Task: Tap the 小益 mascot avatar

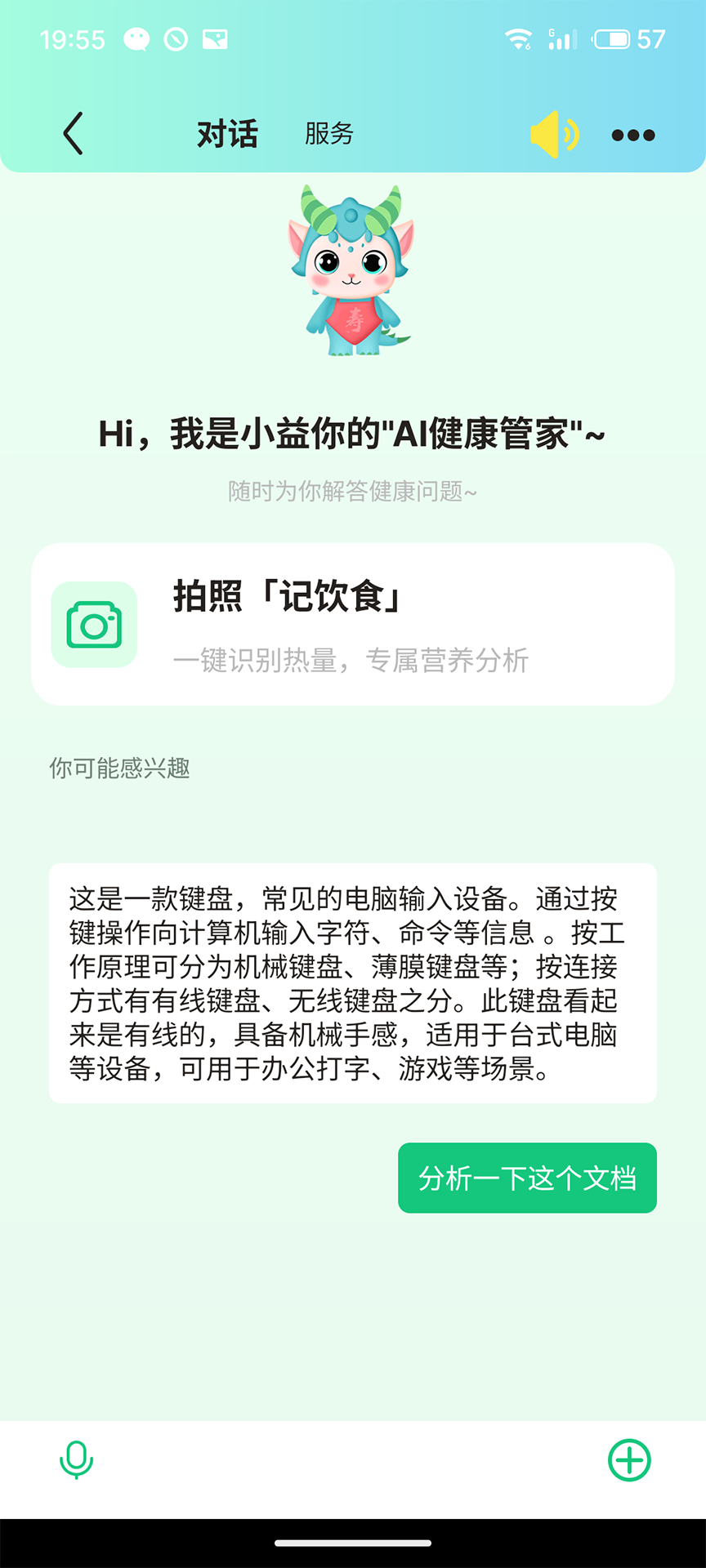Action: pyautogui.click(x=353, y=274)
